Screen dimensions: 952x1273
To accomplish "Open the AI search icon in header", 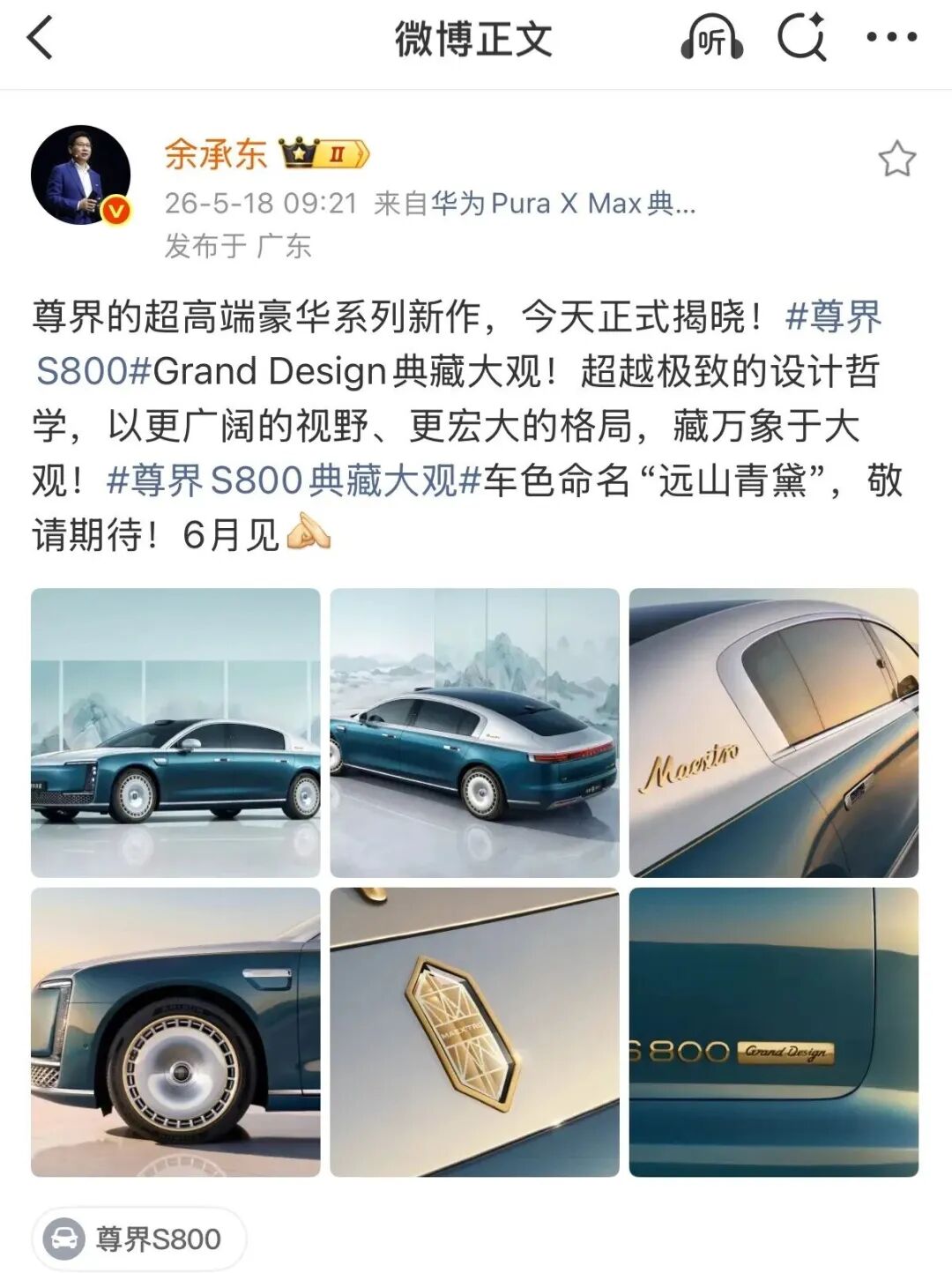I will [x=802, y=38].
